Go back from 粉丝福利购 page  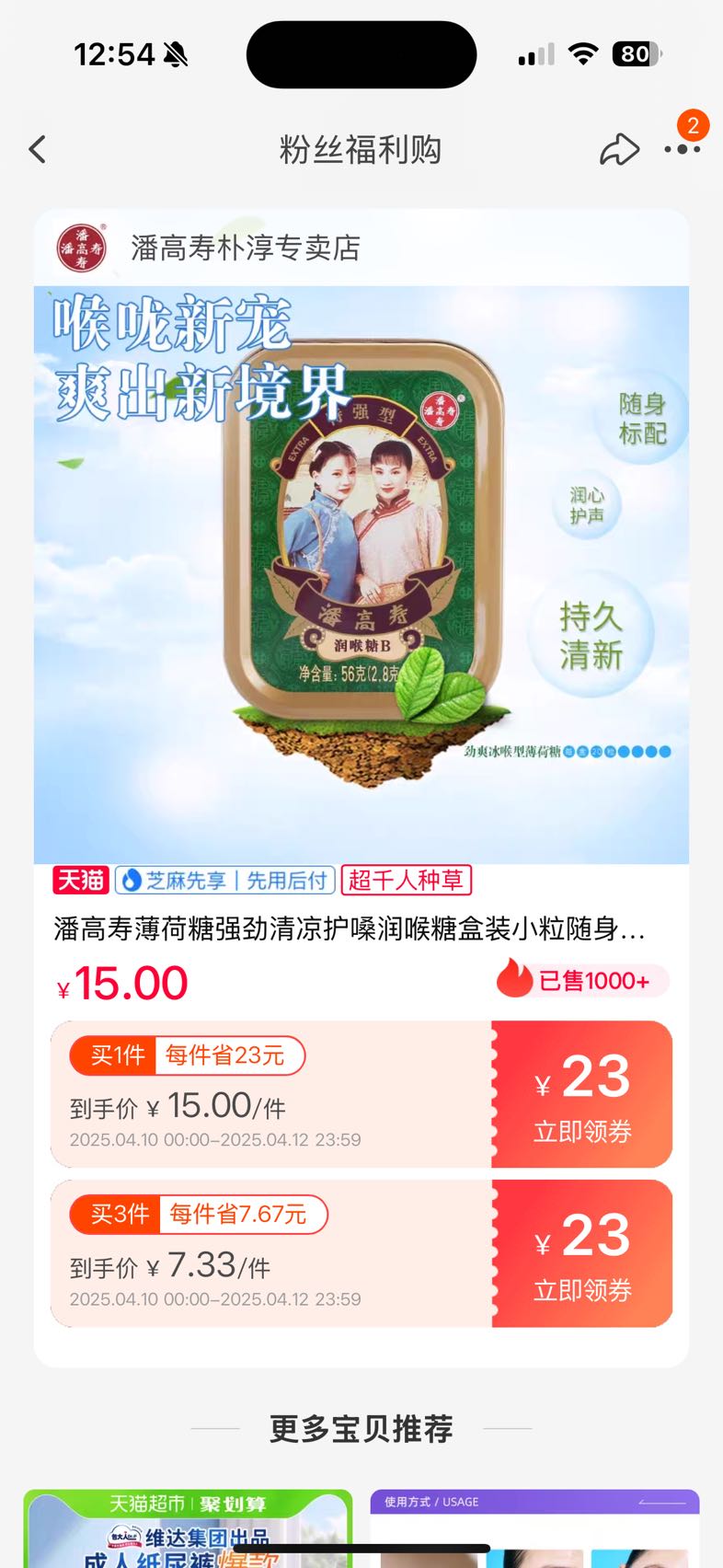(38, 149)
